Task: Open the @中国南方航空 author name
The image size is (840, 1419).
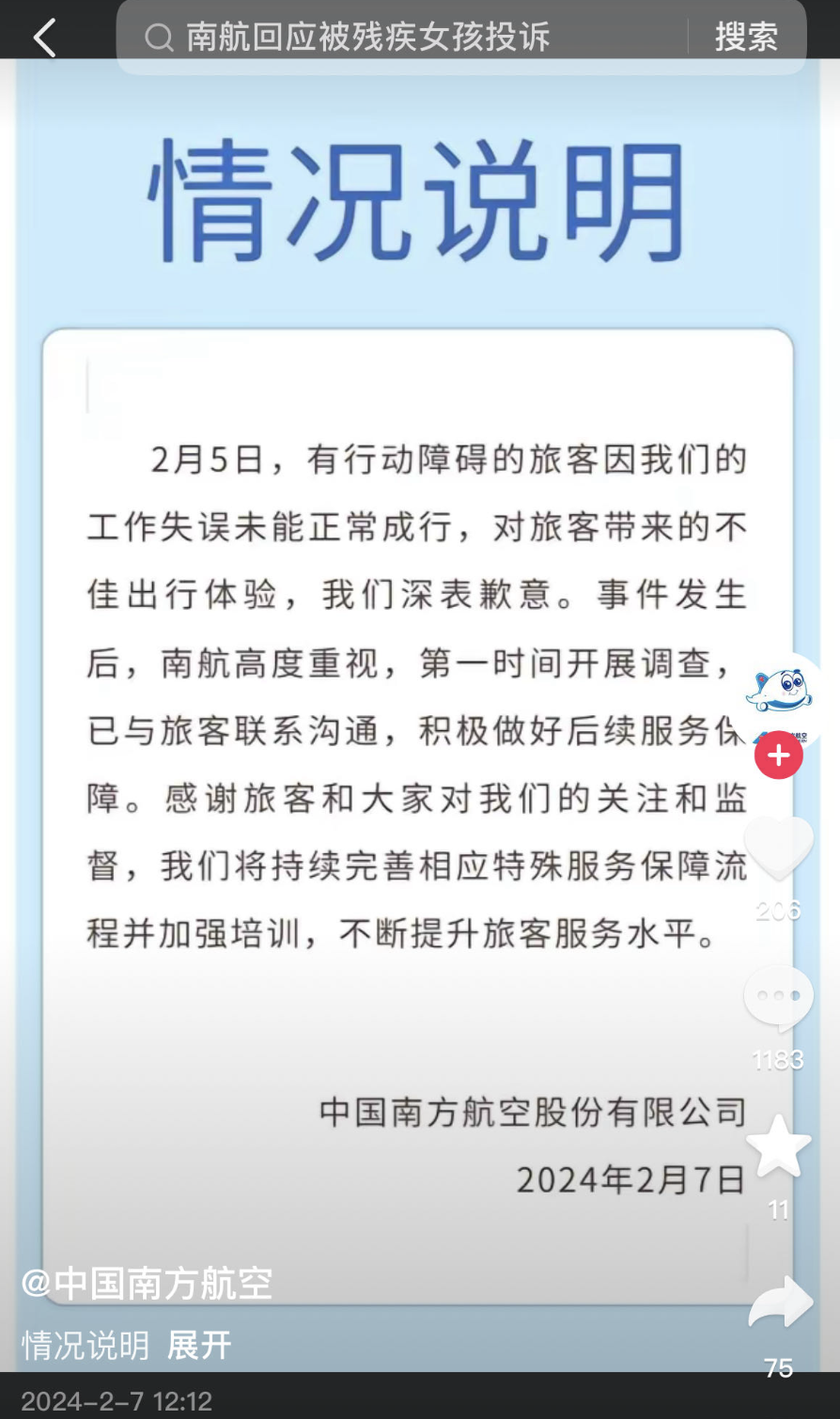Action: tap(148, 1284)
